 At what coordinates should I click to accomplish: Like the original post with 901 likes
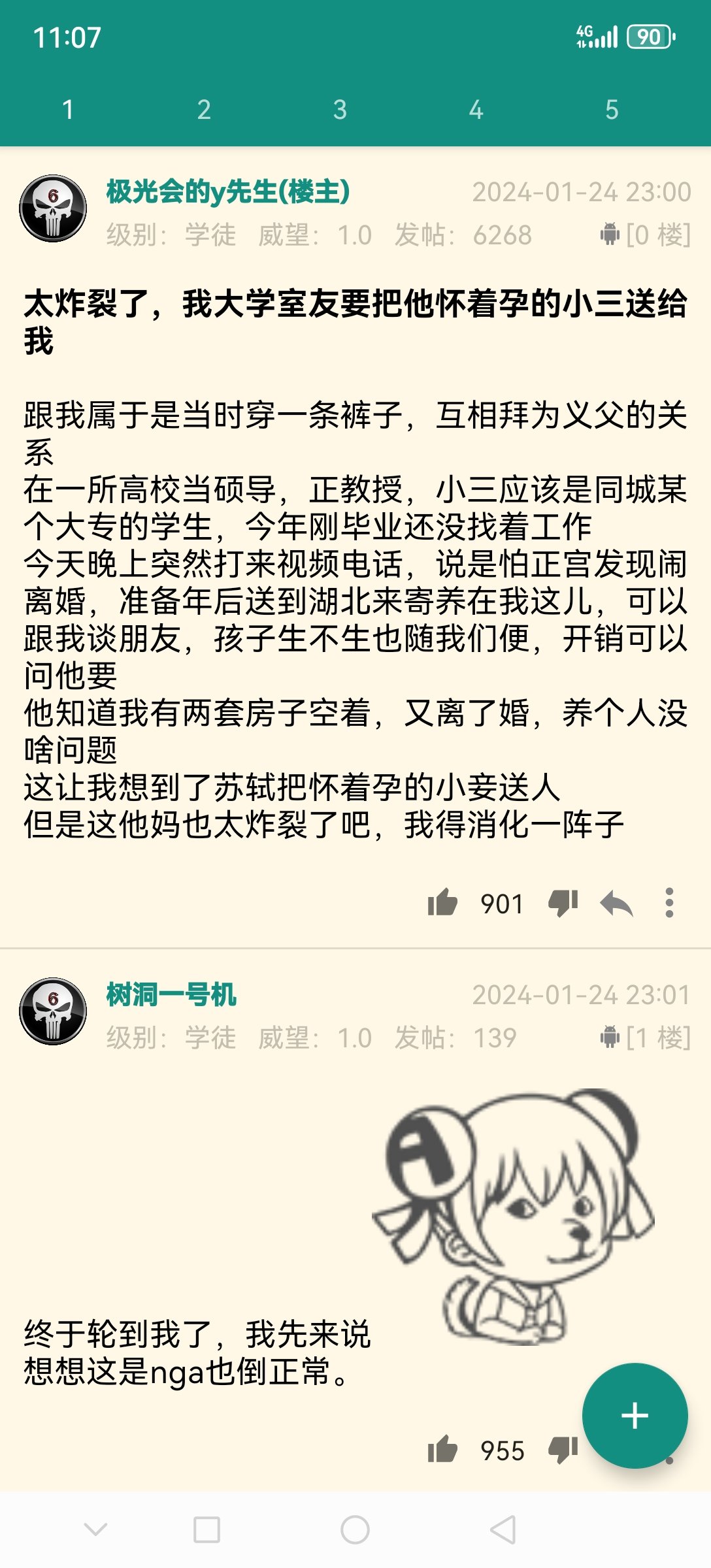tap(442, 904)
